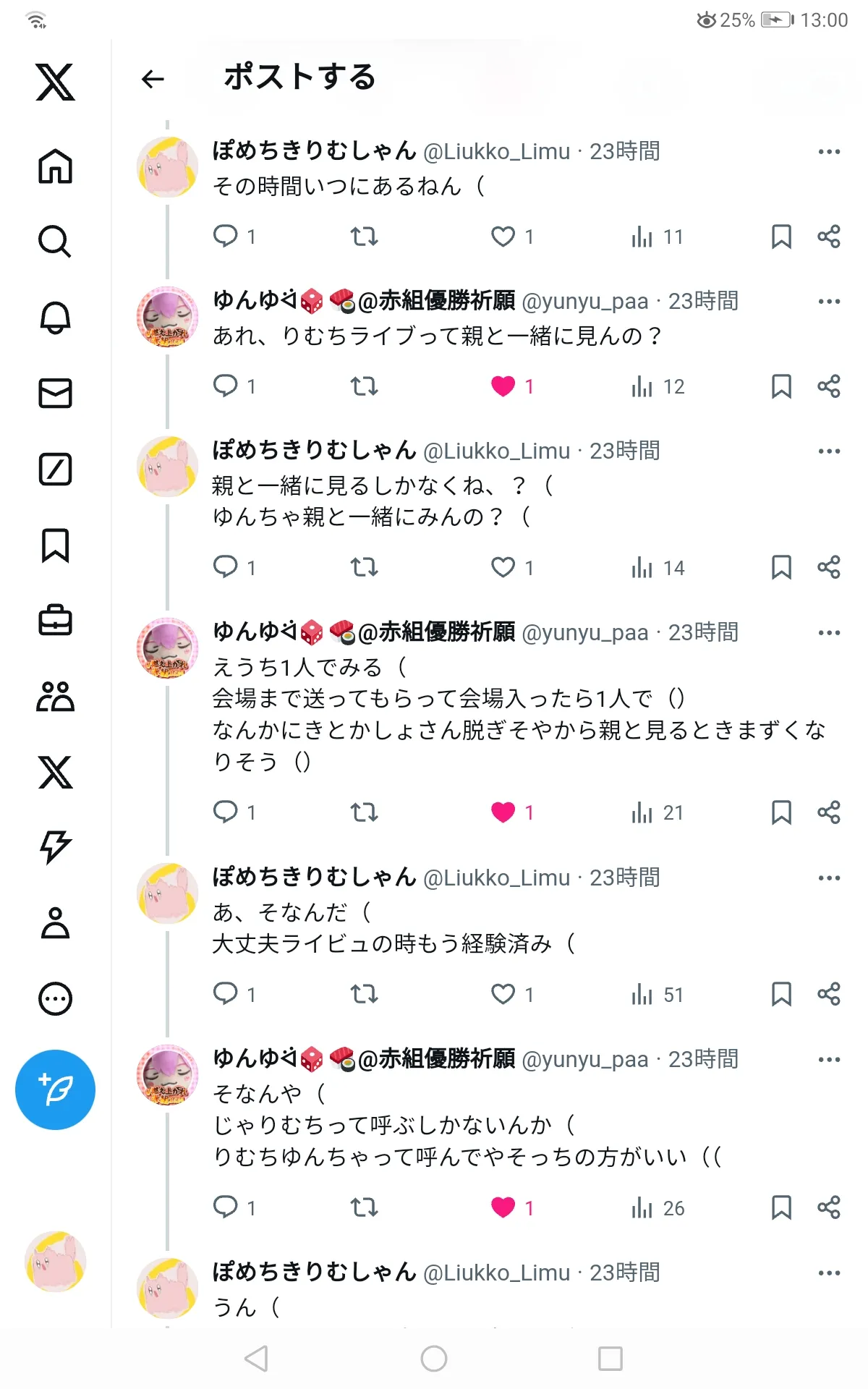
Task: Open the account avatar at sidebar bottom
Action: tap(55, 1262)
